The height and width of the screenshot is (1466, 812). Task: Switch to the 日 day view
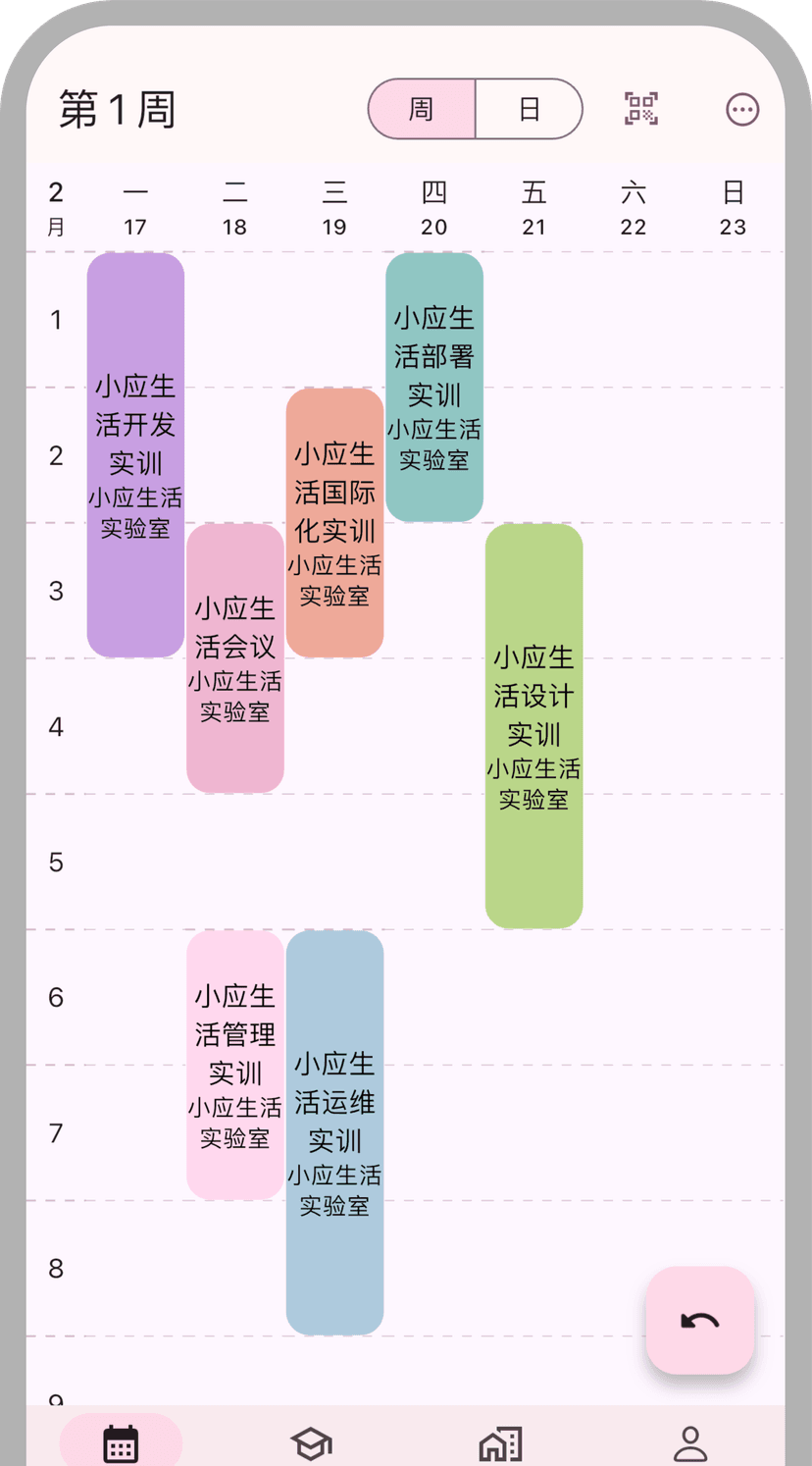click(529, 109)
